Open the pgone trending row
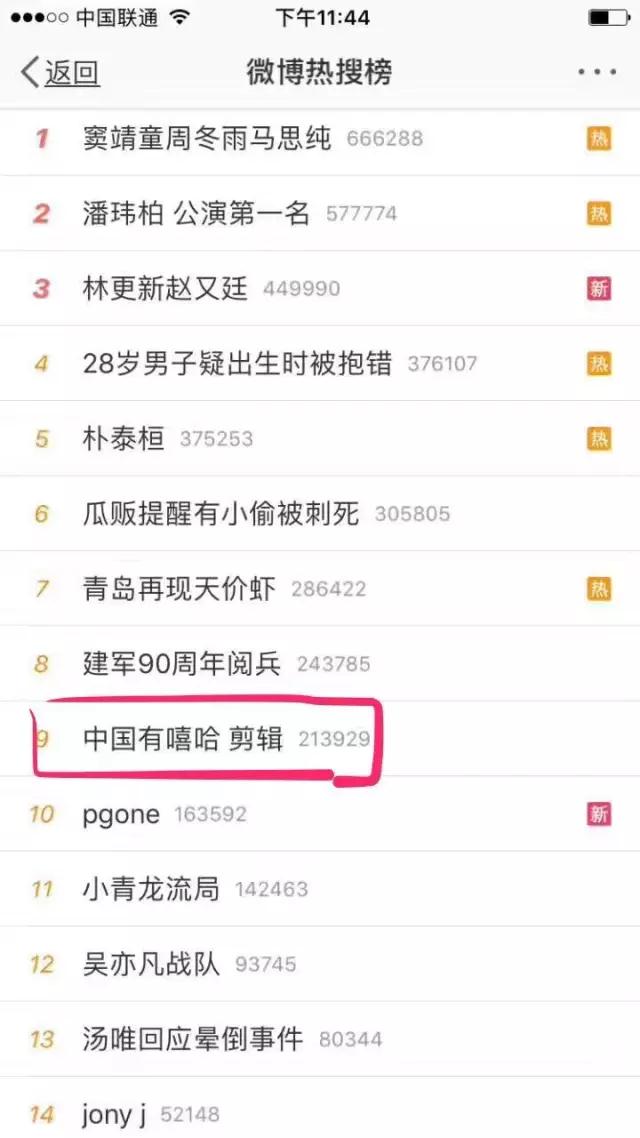640x1138 pixels. 121,814
